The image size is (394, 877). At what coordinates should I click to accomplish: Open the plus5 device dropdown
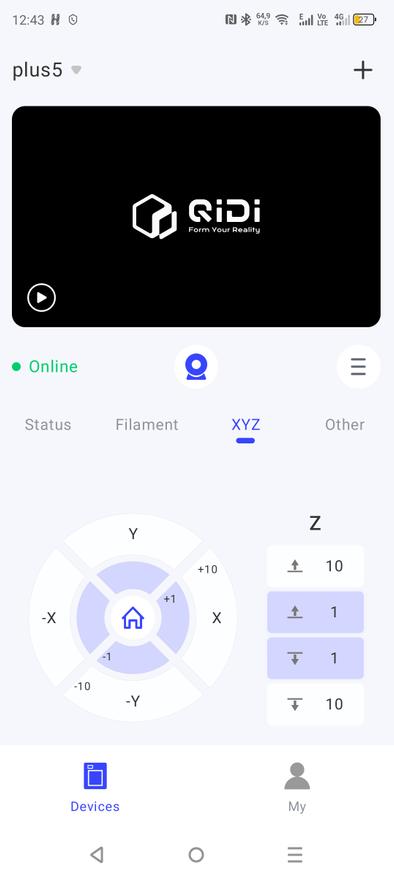(x=47, y=70)
